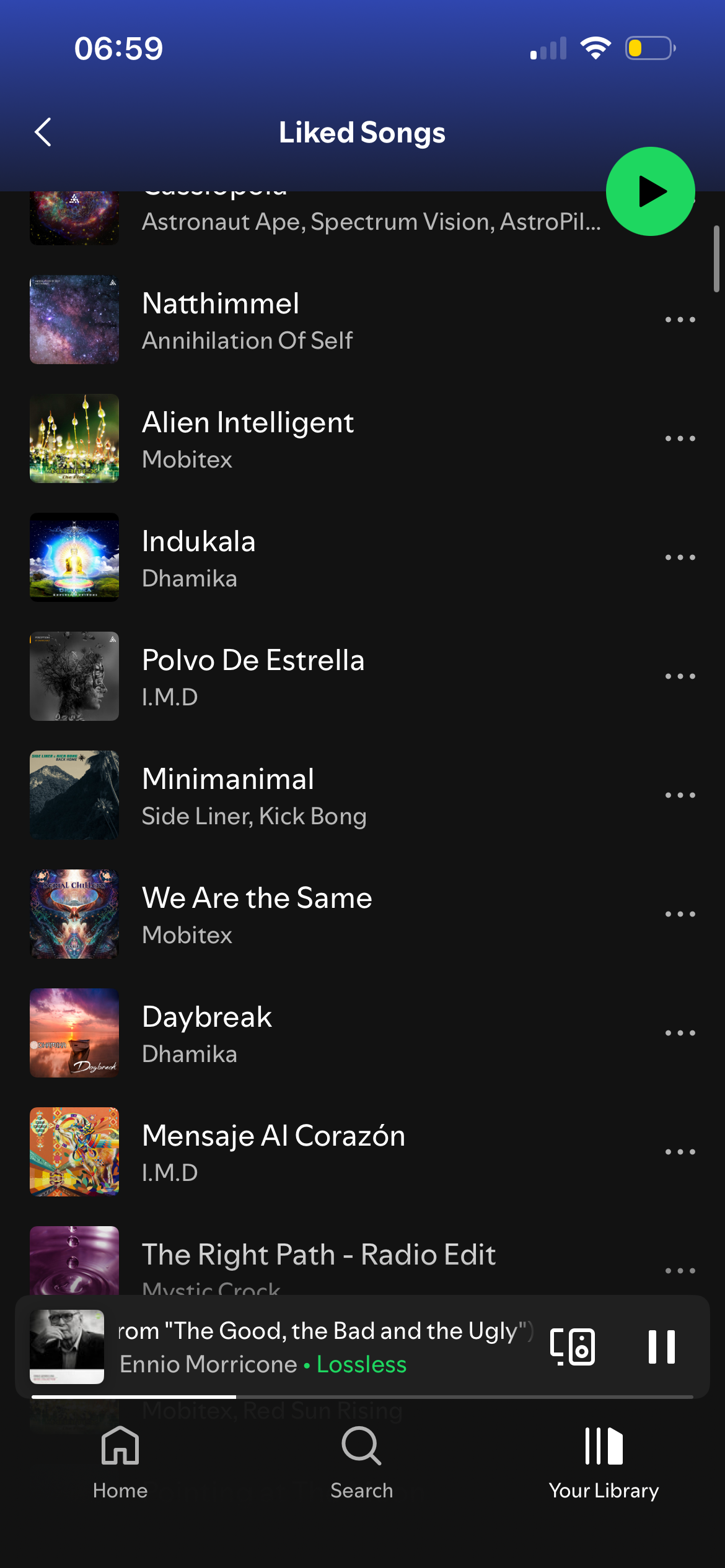Play Daybreak by Dhamika

point(310,1034)
